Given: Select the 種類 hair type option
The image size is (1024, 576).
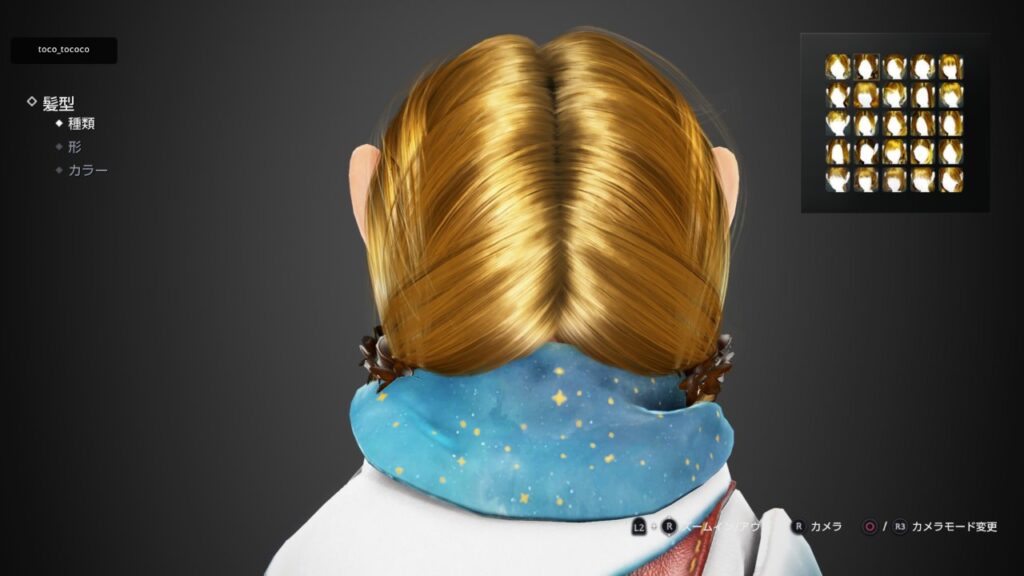Looking at the screenshot, I should point(81,124).
